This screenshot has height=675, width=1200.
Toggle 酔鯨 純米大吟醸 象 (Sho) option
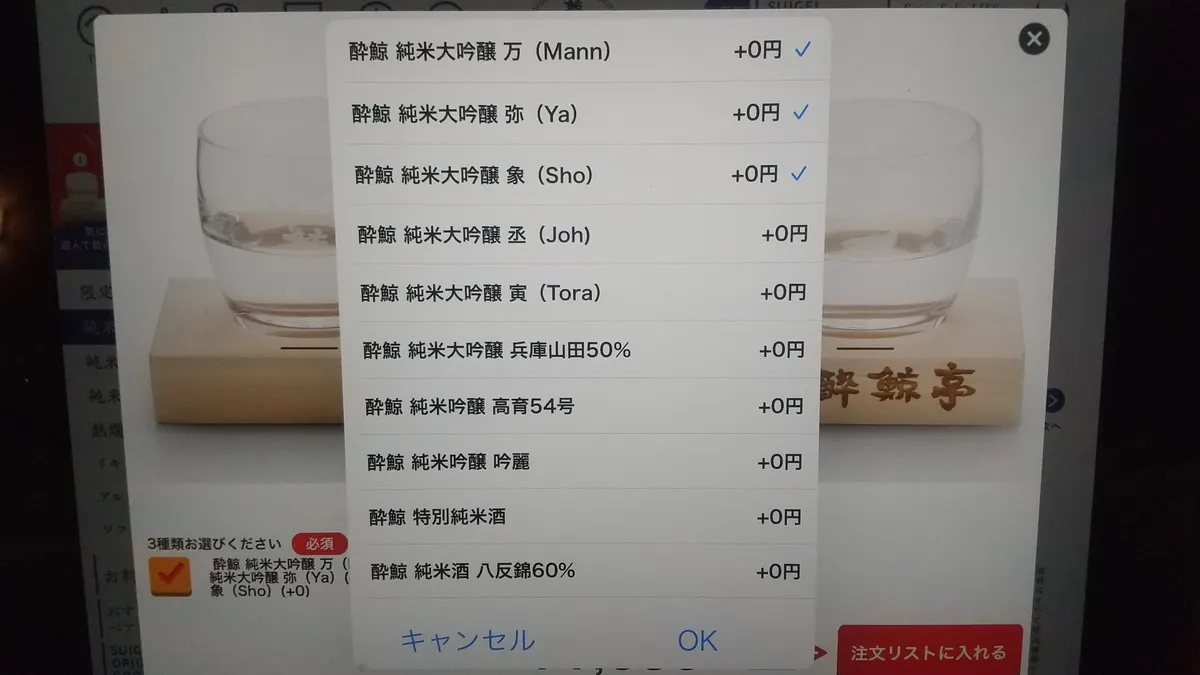[x=580, y=174]
